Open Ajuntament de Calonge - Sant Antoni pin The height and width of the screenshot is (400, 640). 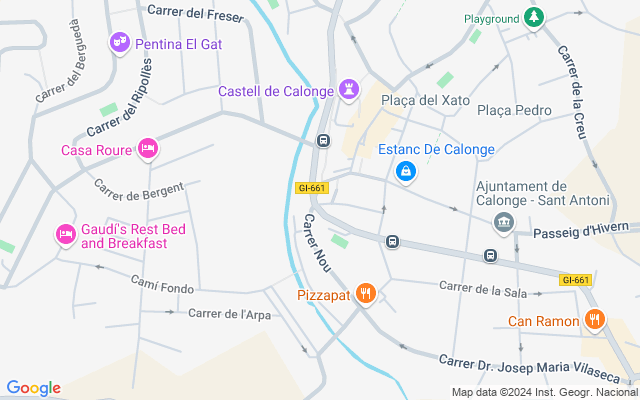(x=506, y=222)
